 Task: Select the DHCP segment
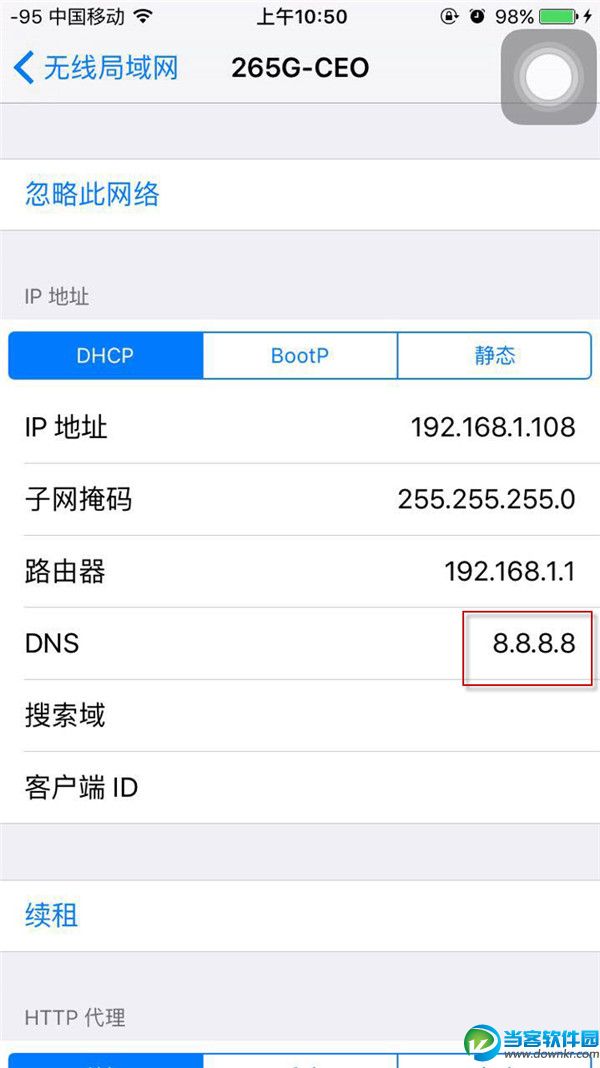105,356
